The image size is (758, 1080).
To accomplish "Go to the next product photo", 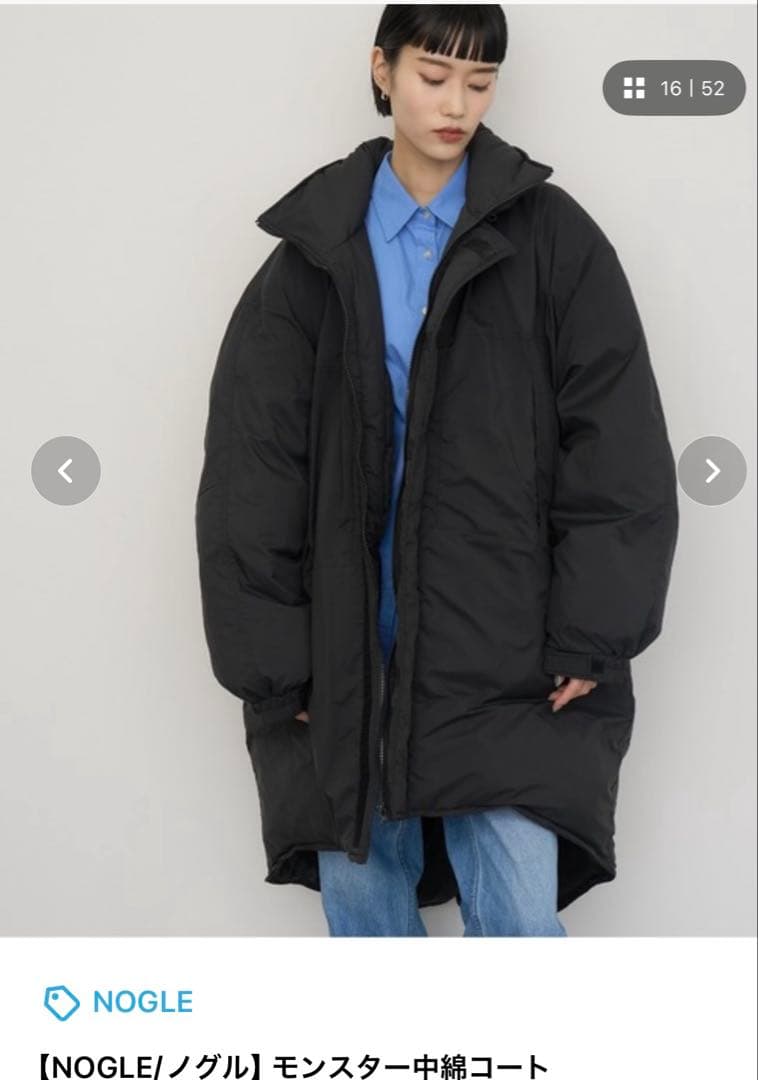I will point(711,471).
